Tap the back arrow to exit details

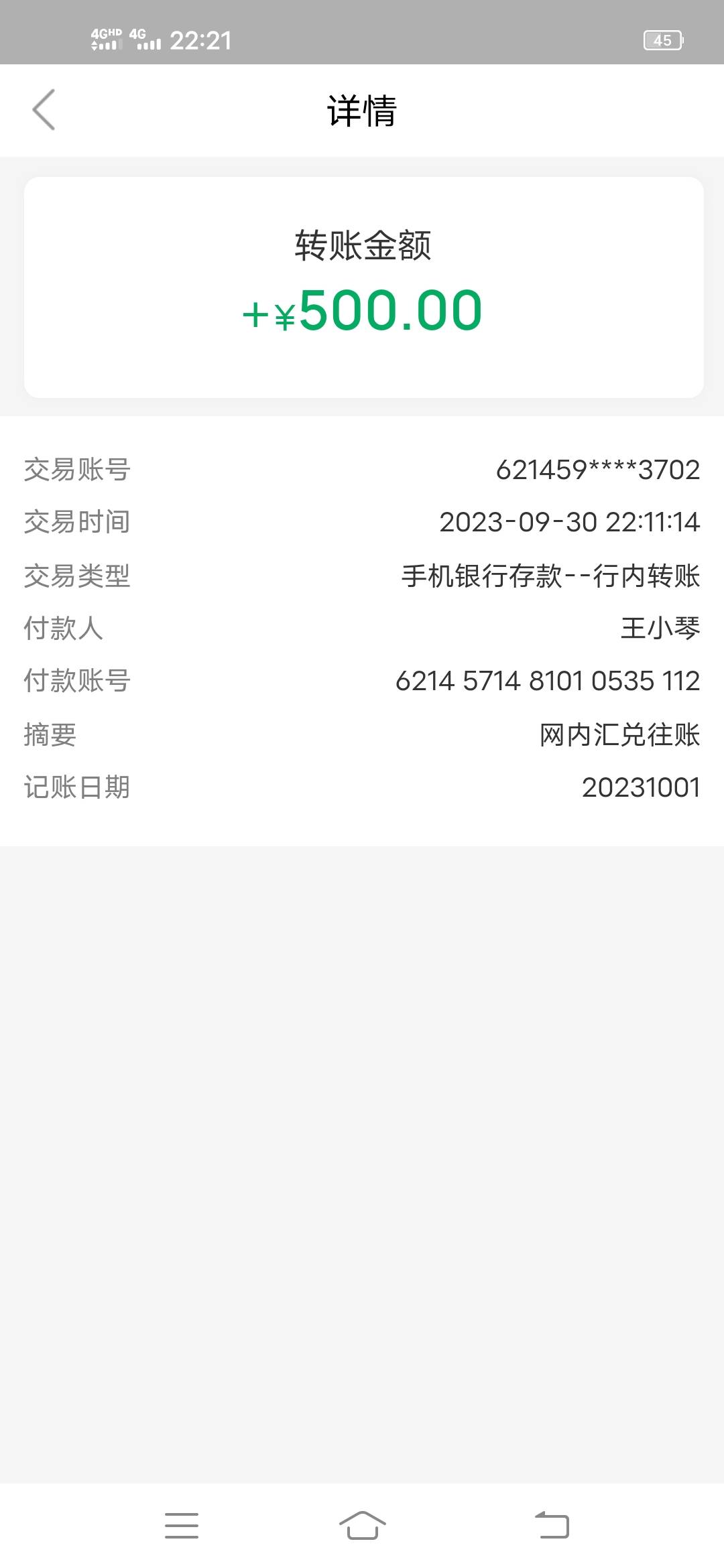44,111
